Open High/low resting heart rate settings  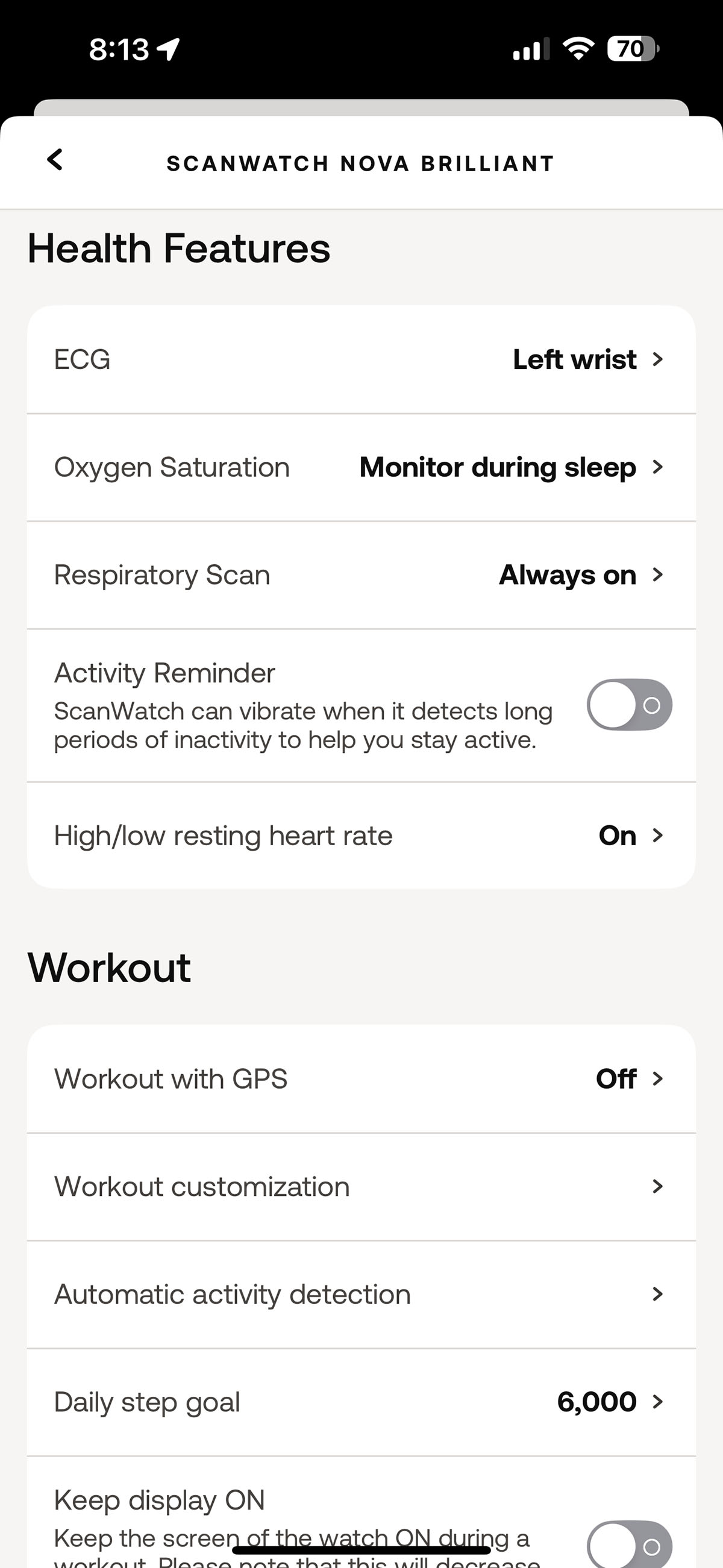coord(361,836)
